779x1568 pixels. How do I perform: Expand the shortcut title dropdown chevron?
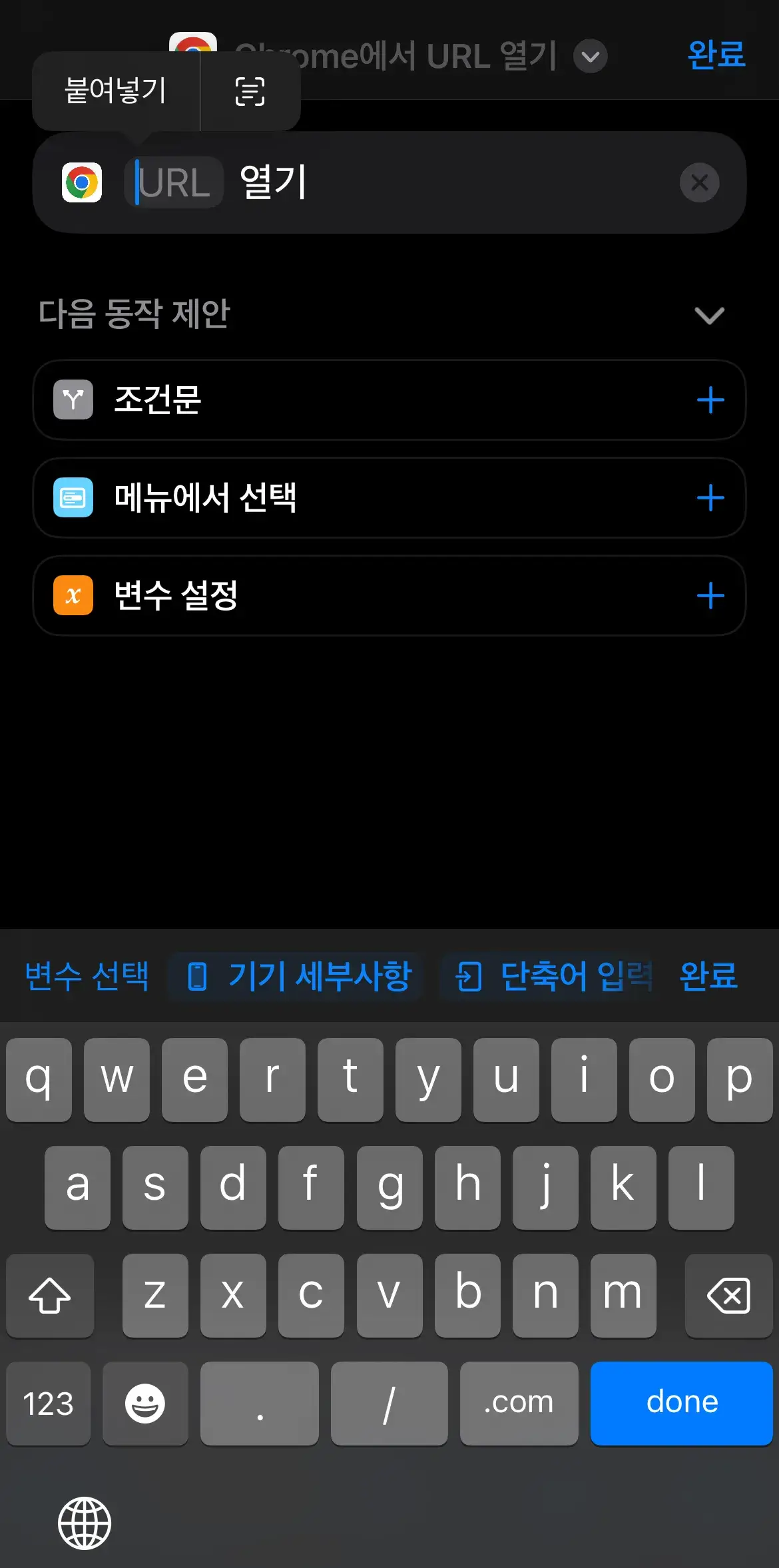591,57
